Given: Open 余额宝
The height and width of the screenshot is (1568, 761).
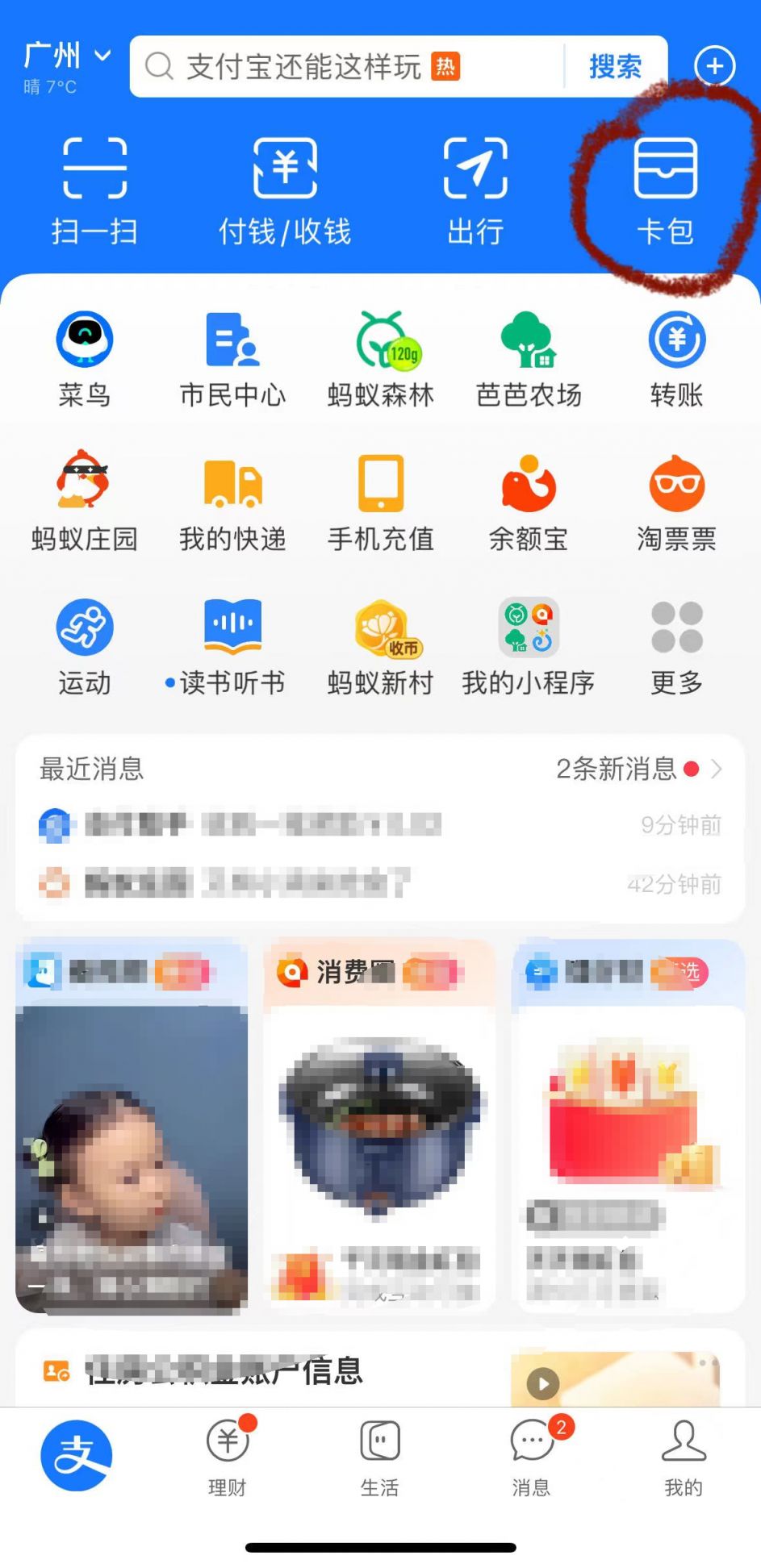Looking at the screenshot, I should pyautogui.click(x=529, y=502).
